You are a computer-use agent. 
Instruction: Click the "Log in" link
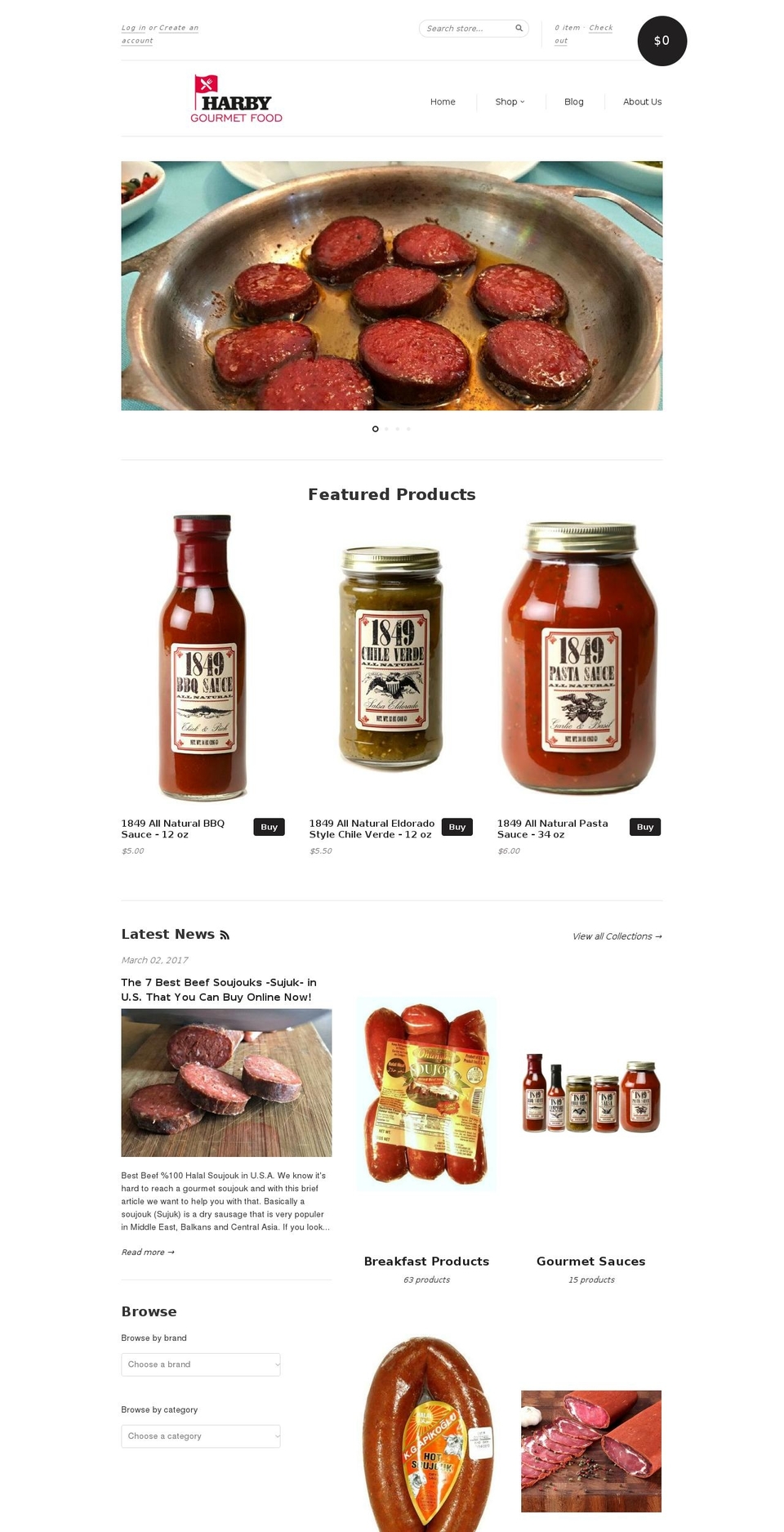pos(131,27)
